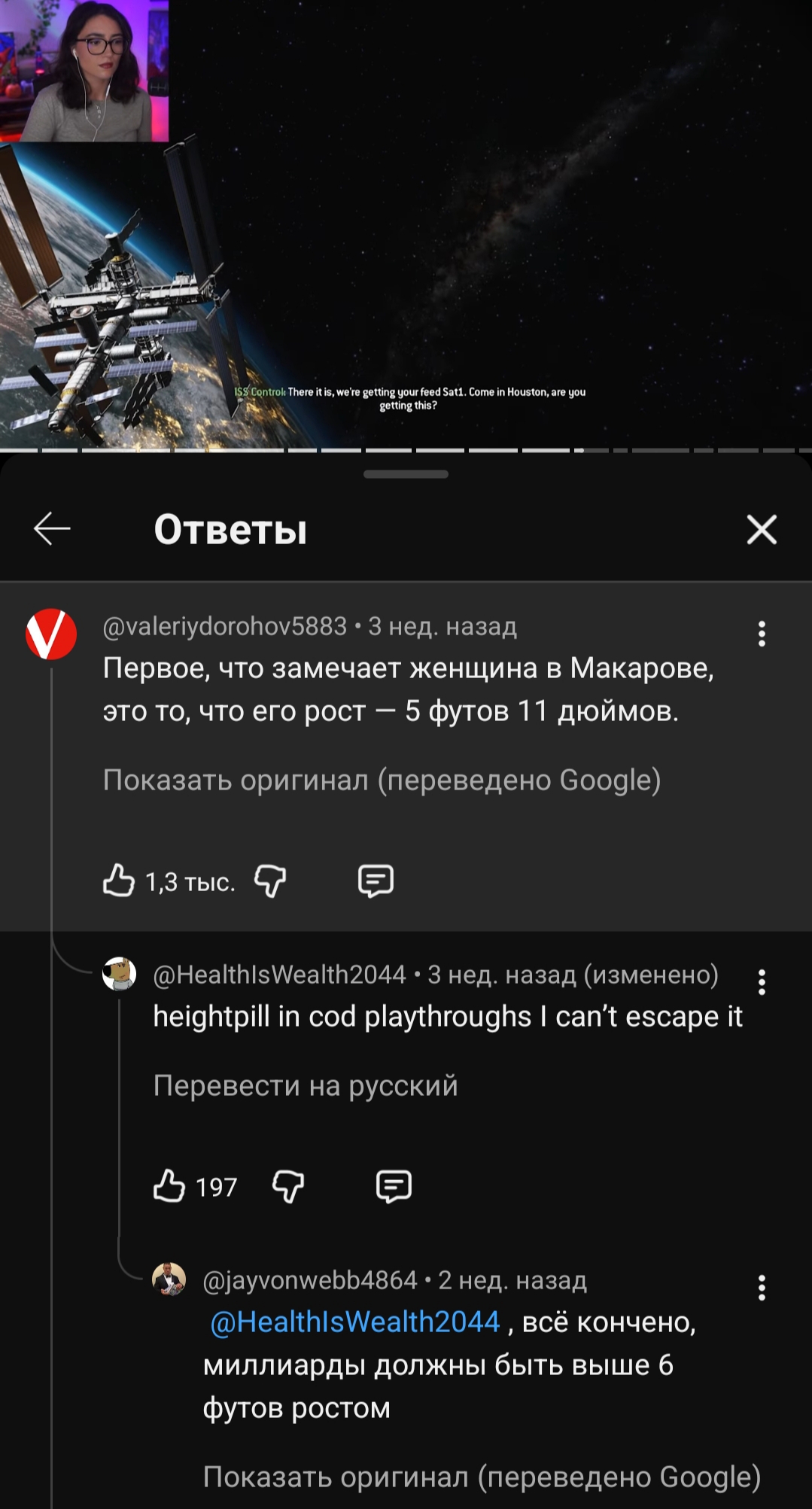Image resolution: width=812 pixels, height=1509 pixels.
Task: Go back from the replies panel
Action: point(52,529)
